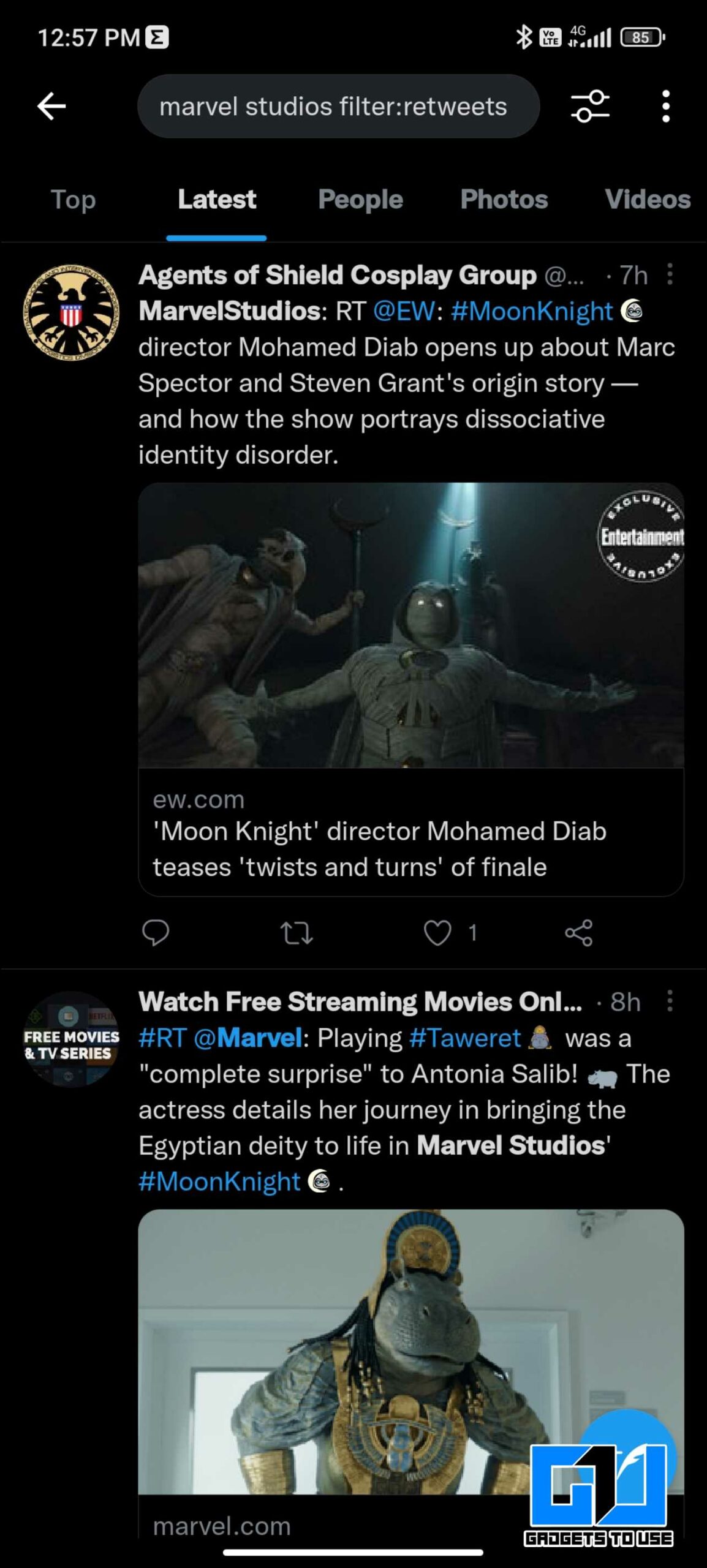The image size is (707, 1568).
Task: Open the search filters slider icon
Action: 590,106
